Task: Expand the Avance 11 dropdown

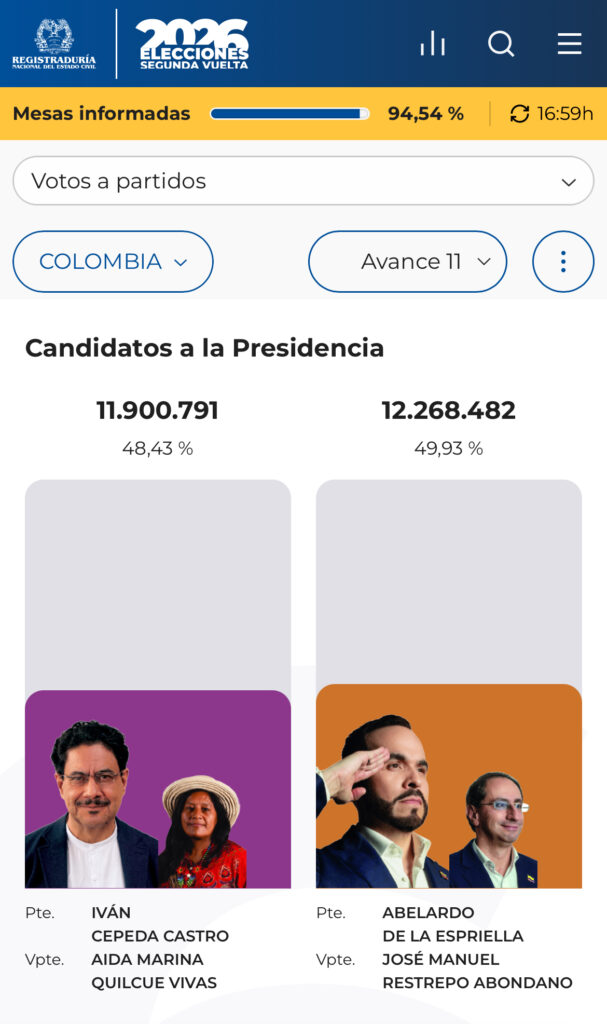Action: point(408,261)
